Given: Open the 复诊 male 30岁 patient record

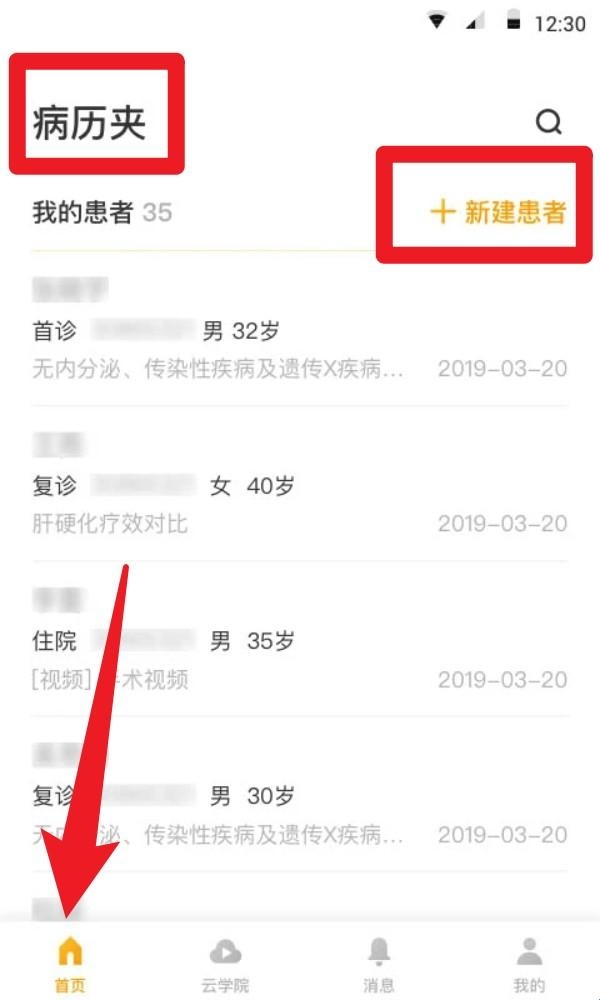Looking at the screenshot, I should click(x=300, y=797).
